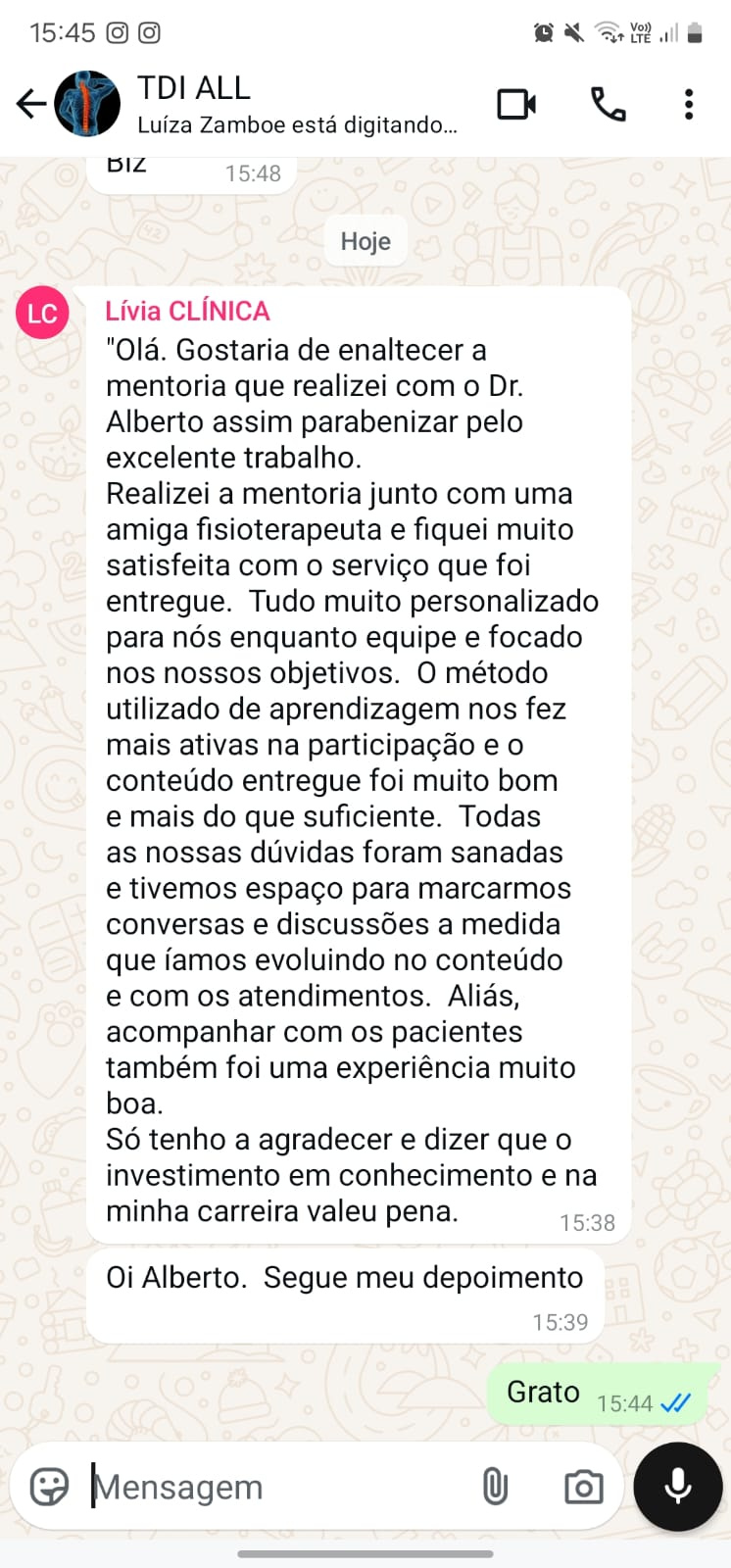The height and width of the screenshot is (1568, 731).
Task: Go back to the chat list
Action: pyautogui.click(x=30, y=104)
